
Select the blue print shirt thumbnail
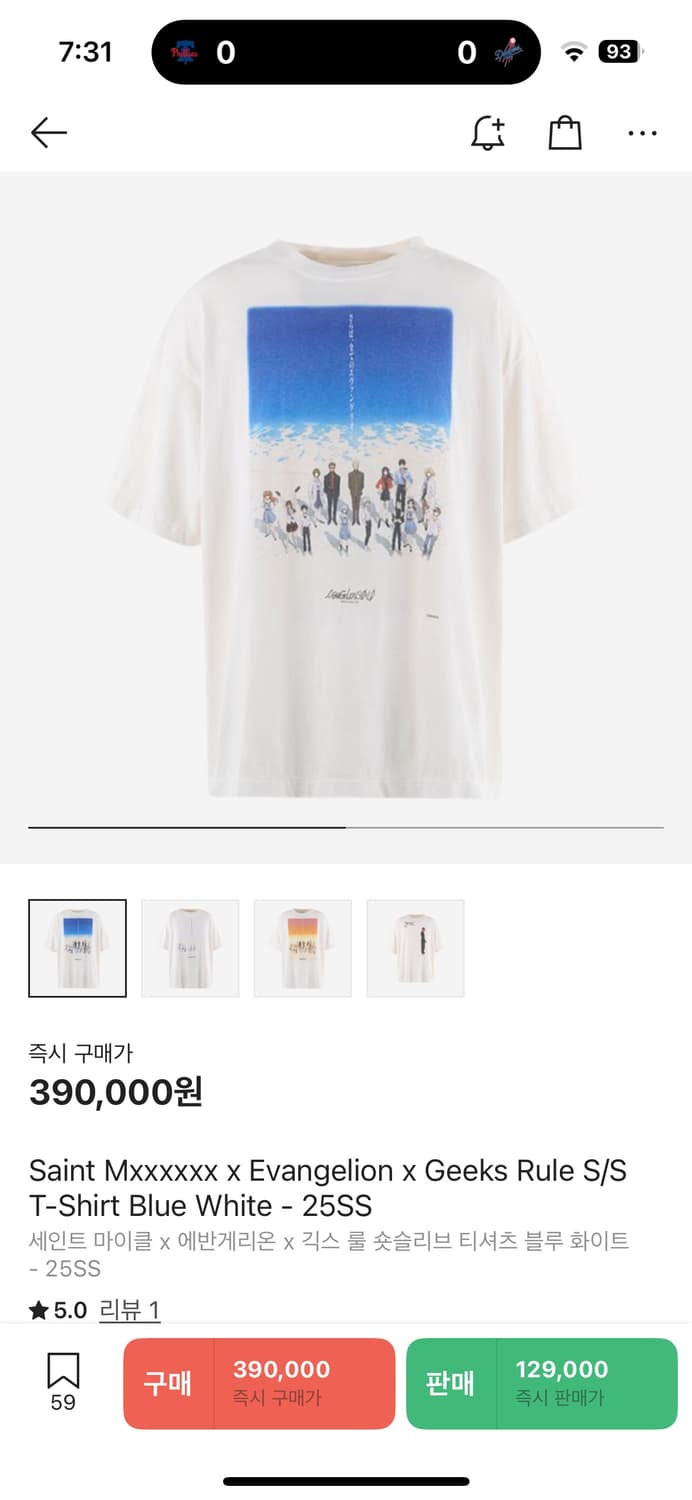[x=78, y=948]
